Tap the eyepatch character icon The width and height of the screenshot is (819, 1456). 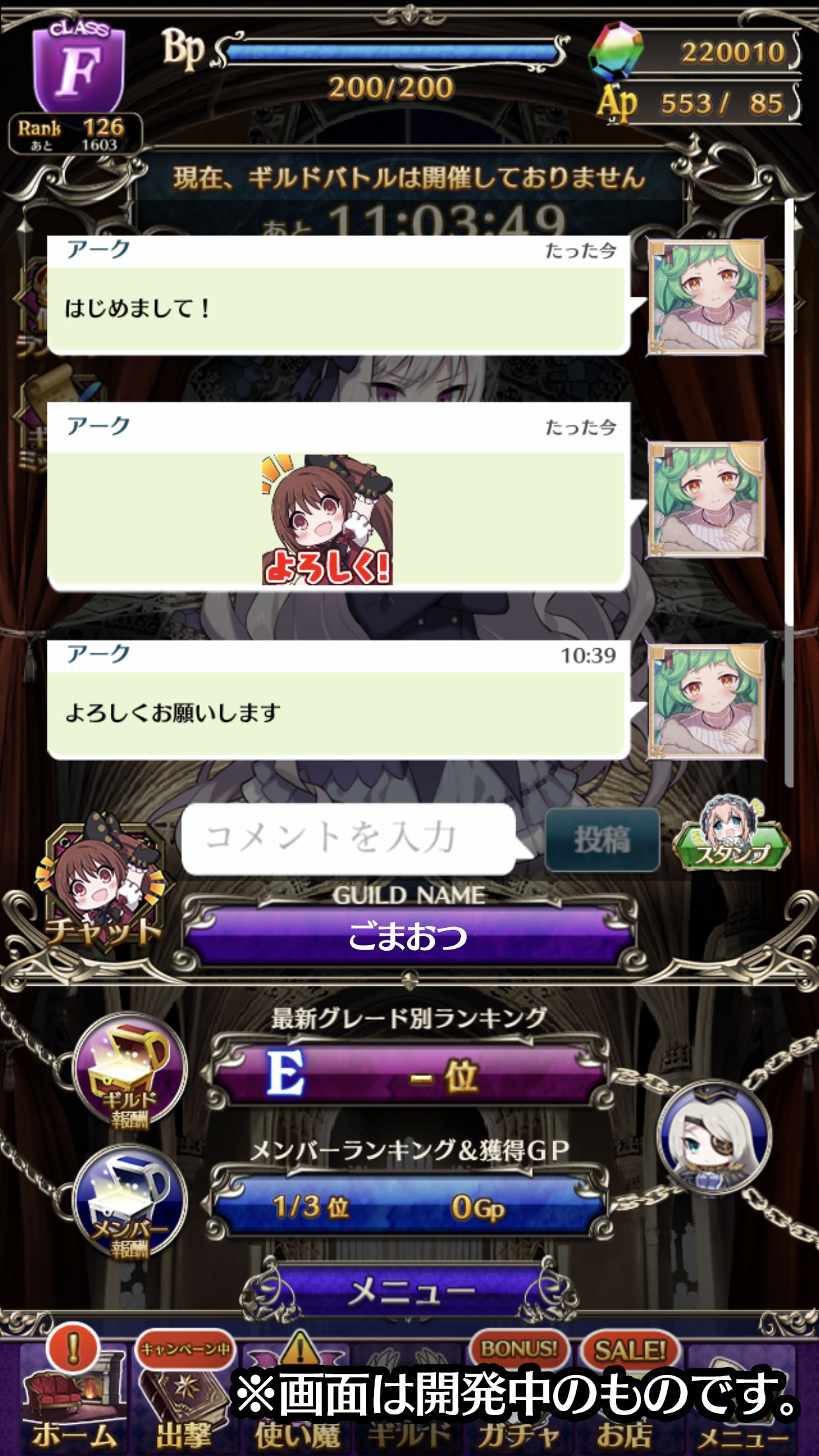713,1136
